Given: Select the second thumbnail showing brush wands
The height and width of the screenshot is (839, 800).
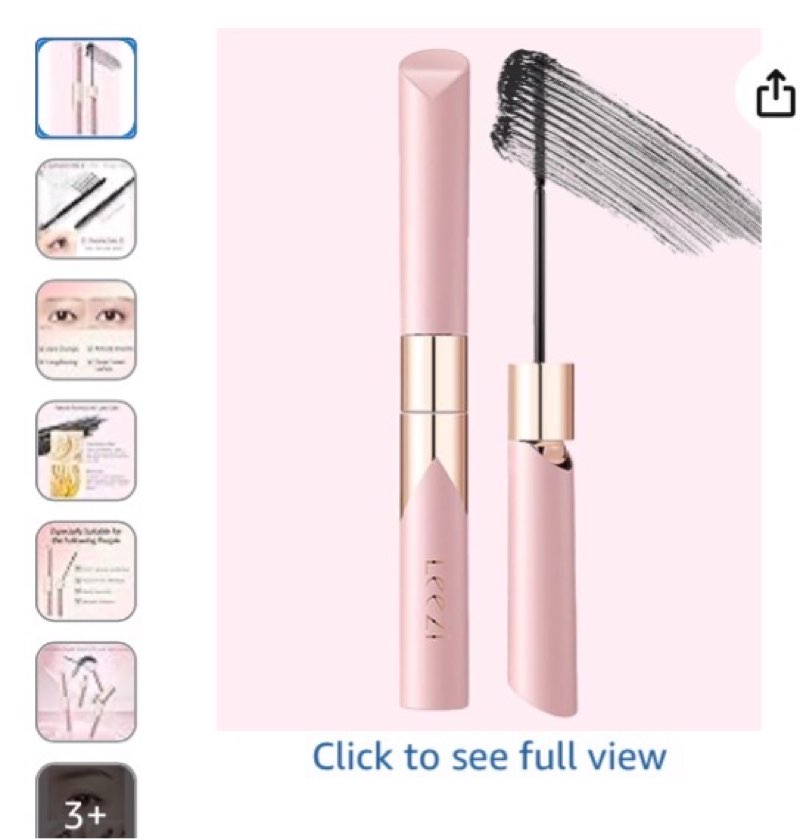Looking at the screenshot, I should click(86, 209).
